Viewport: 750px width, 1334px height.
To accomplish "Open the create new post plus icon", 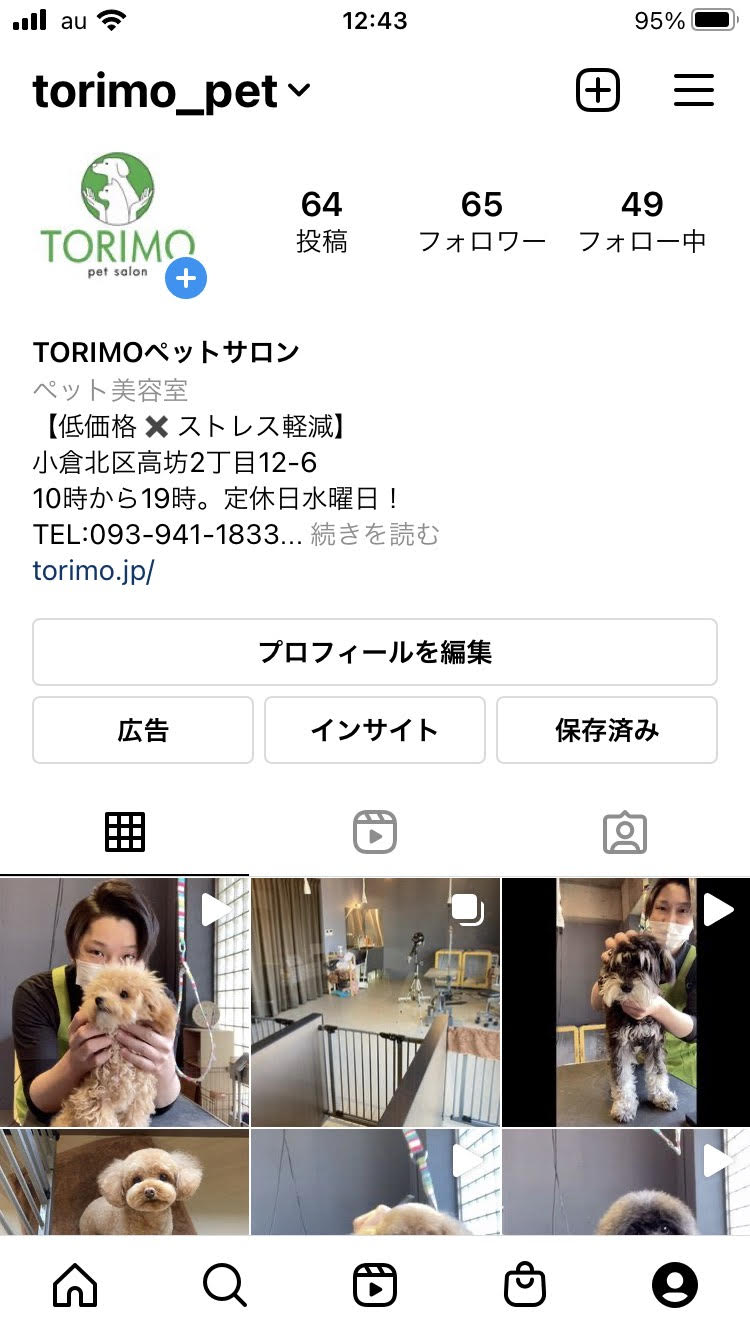I will click(x=598, y=91).
